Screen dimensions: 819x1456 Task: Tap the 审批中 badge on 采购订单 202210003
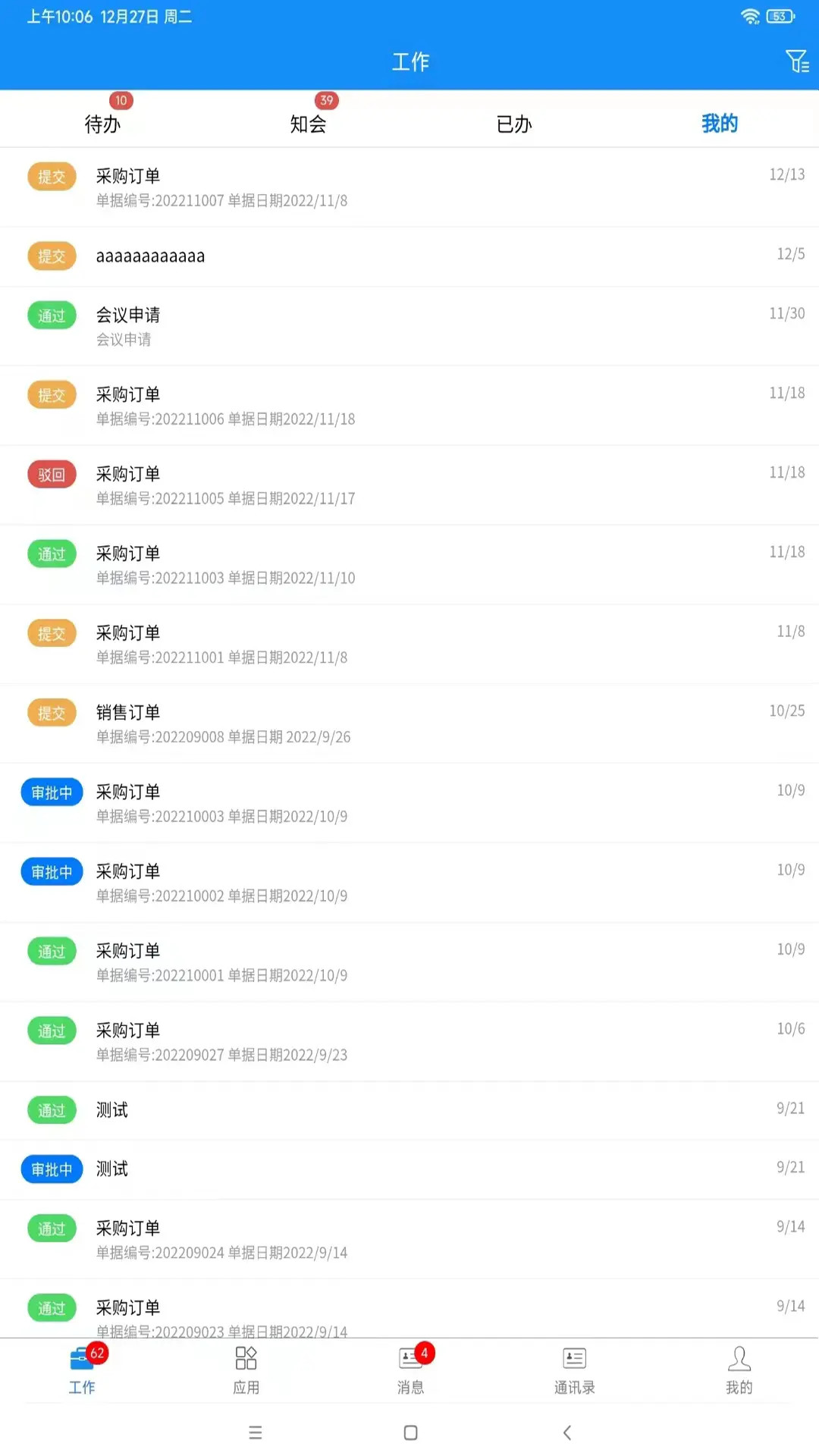coord(51,792)
